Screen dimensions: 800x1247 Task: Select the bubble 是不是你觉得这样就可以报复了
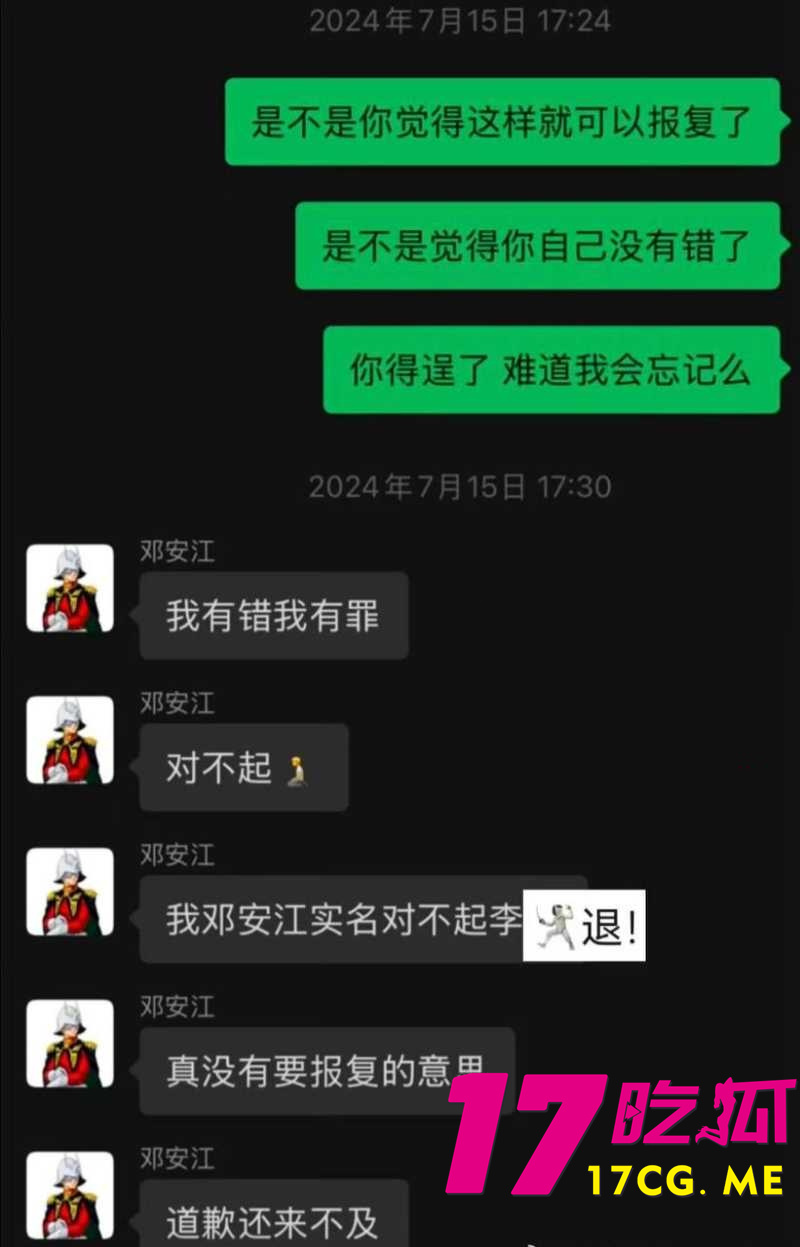click(x=503, y=121)
